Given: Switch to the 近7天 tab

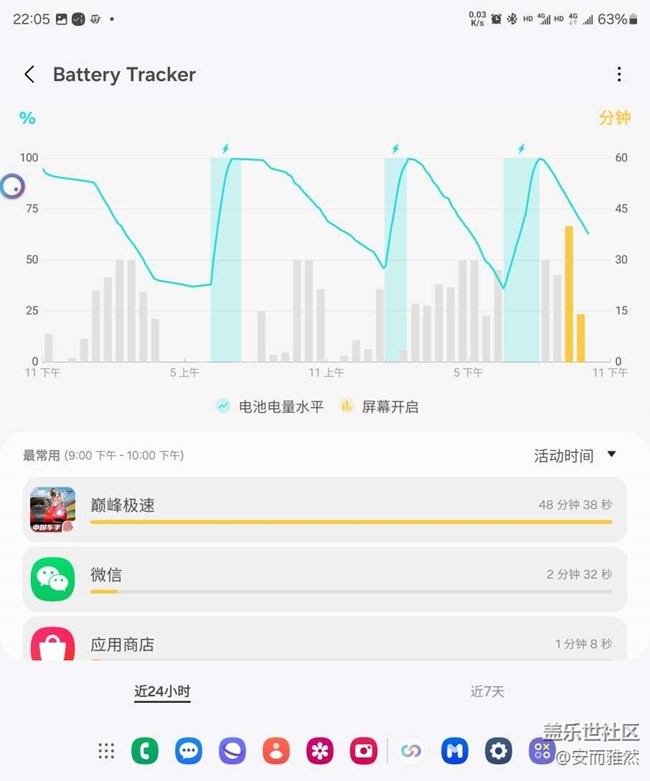Looking at the screenshot, I should pos(488,692).
